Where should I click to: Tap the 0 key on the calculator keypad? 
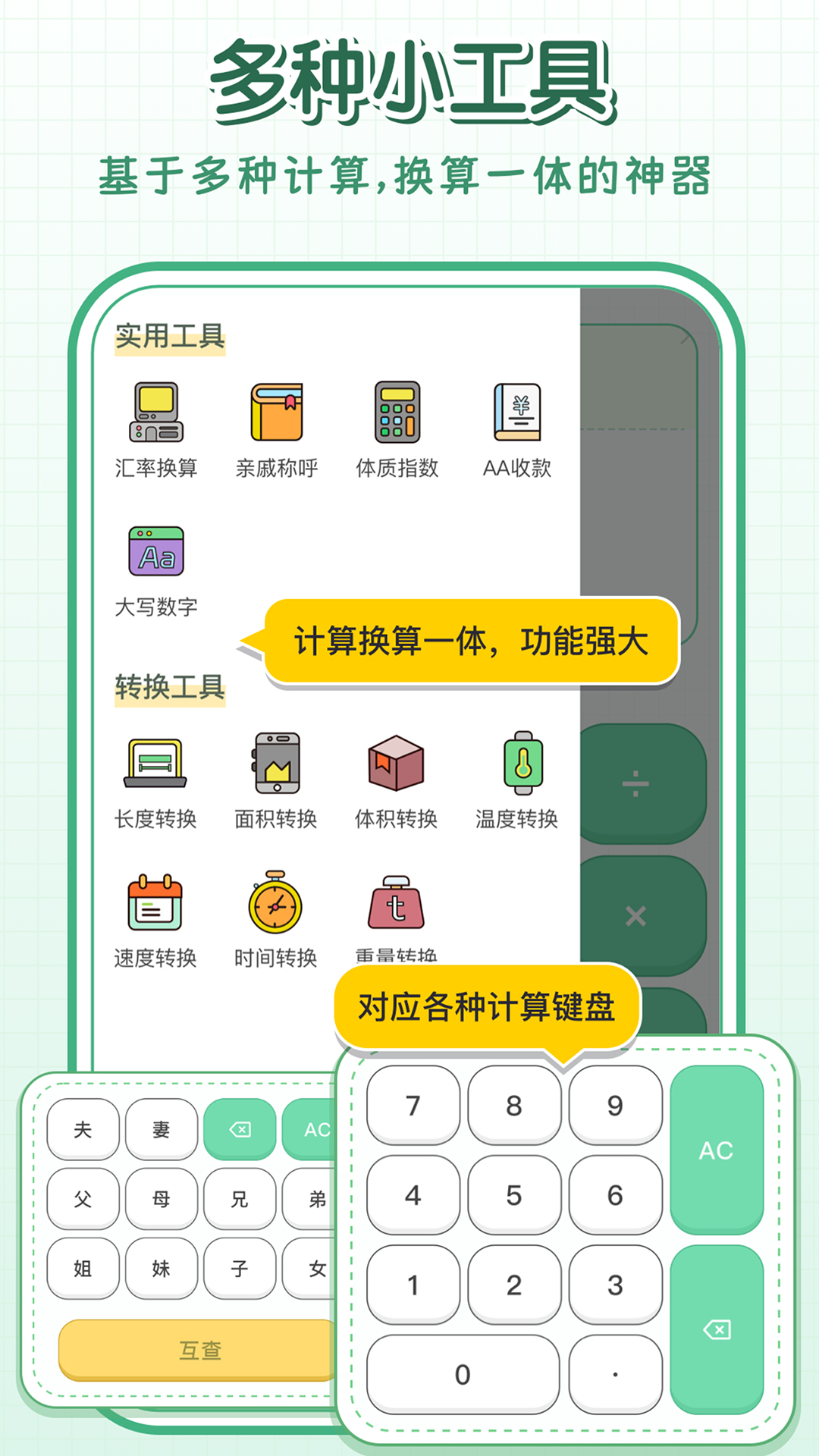pos(463,1375)
